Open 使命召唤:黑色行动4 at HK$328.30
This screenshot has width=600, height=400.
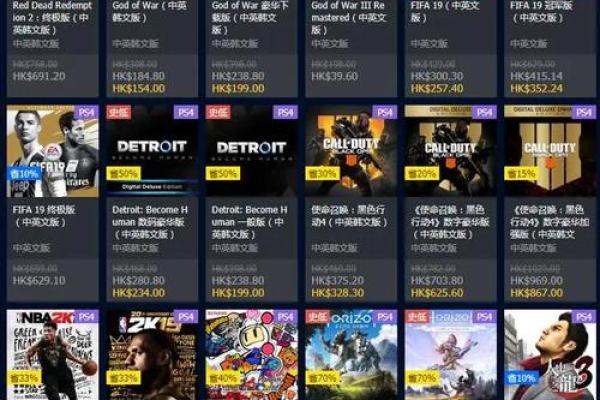click(351, 152)
